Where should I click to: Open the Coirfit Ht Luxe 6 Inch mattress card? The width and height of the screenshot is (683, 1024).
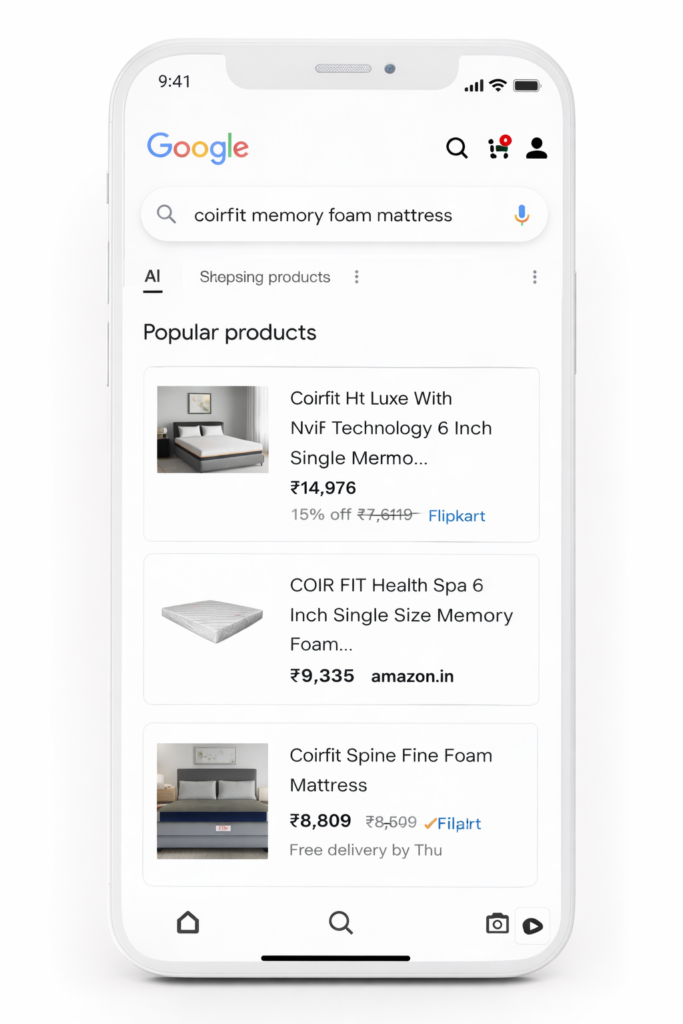point(341,454)
